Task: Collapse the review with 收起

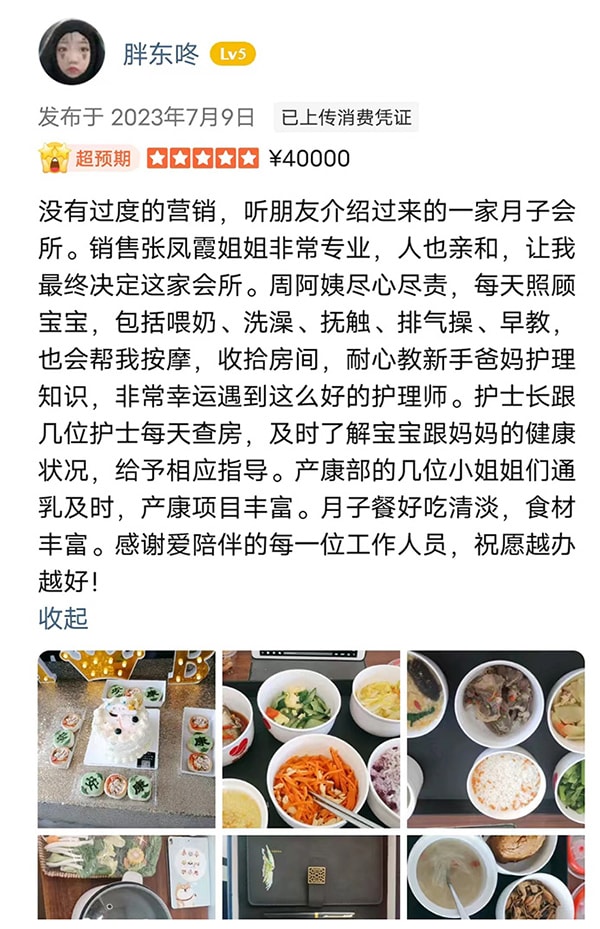Action: [63, 617]
